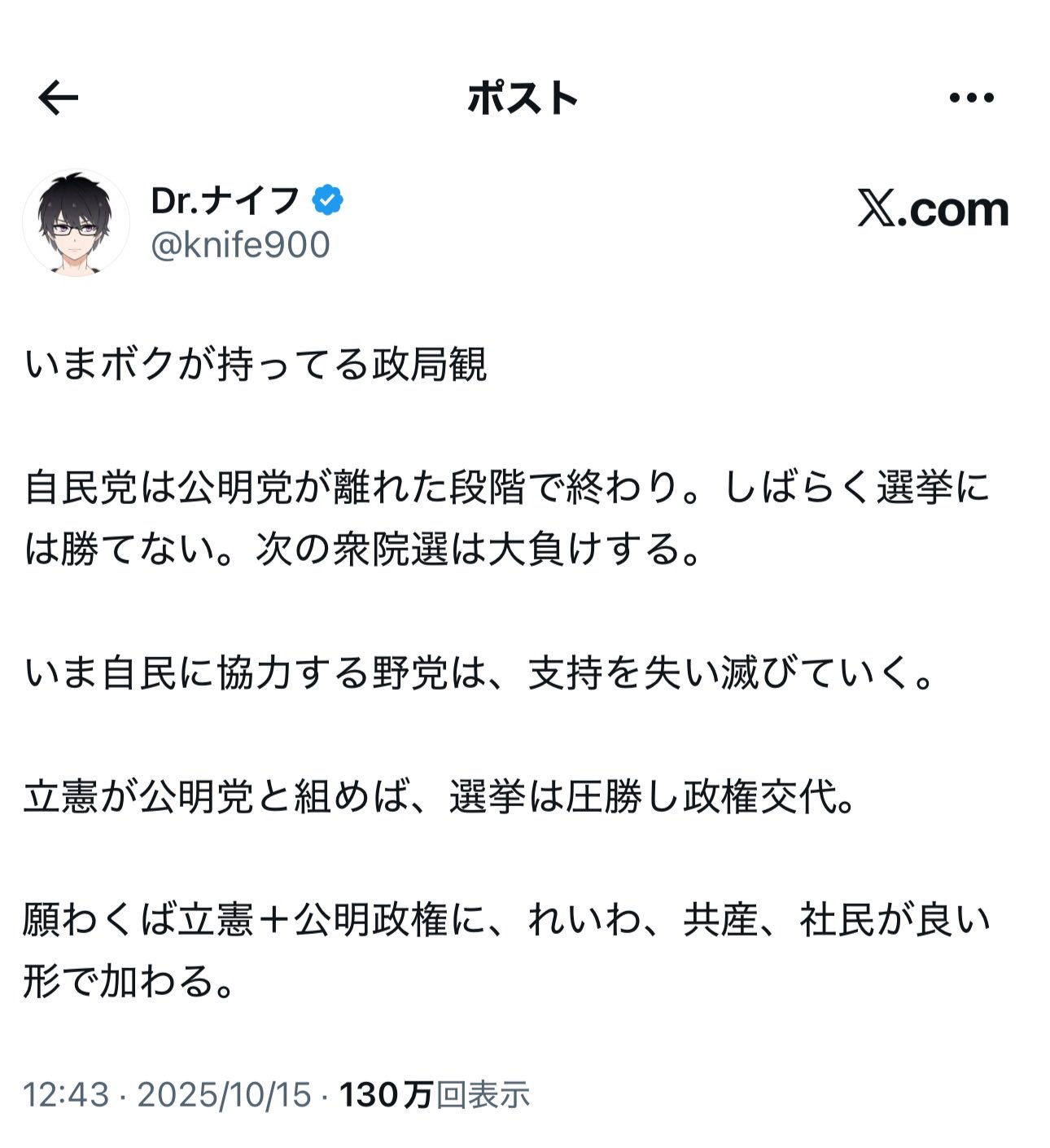Screen dimensions: 1050x1148
Task: Visit the @knife900 profile handle
Action: pos(240,245)
